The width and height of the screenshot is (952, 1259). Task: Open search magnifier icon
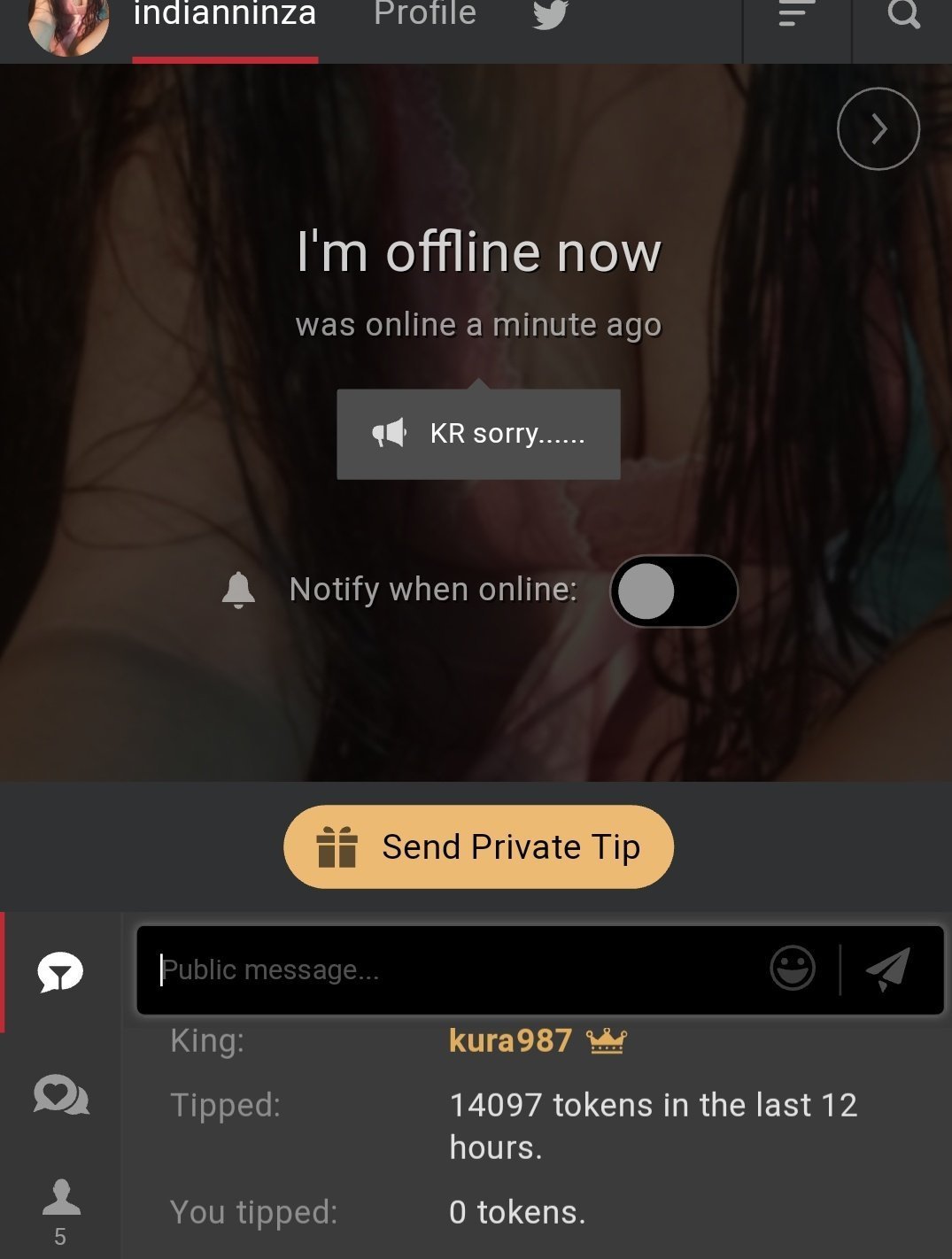(x=903, y=14)
